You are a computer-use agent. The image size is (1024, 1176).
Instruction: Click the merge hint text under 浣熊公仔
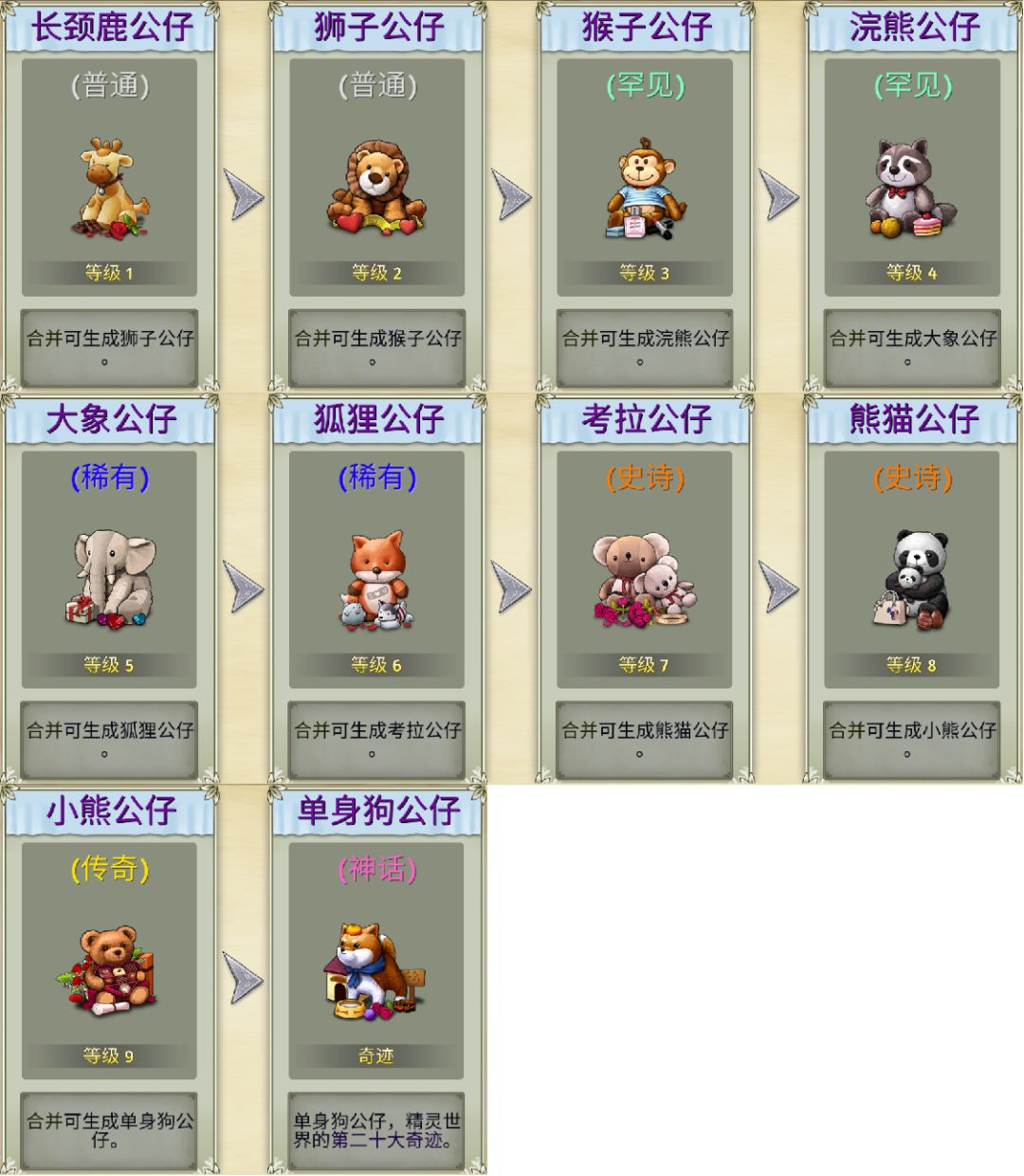click(910, 346)
